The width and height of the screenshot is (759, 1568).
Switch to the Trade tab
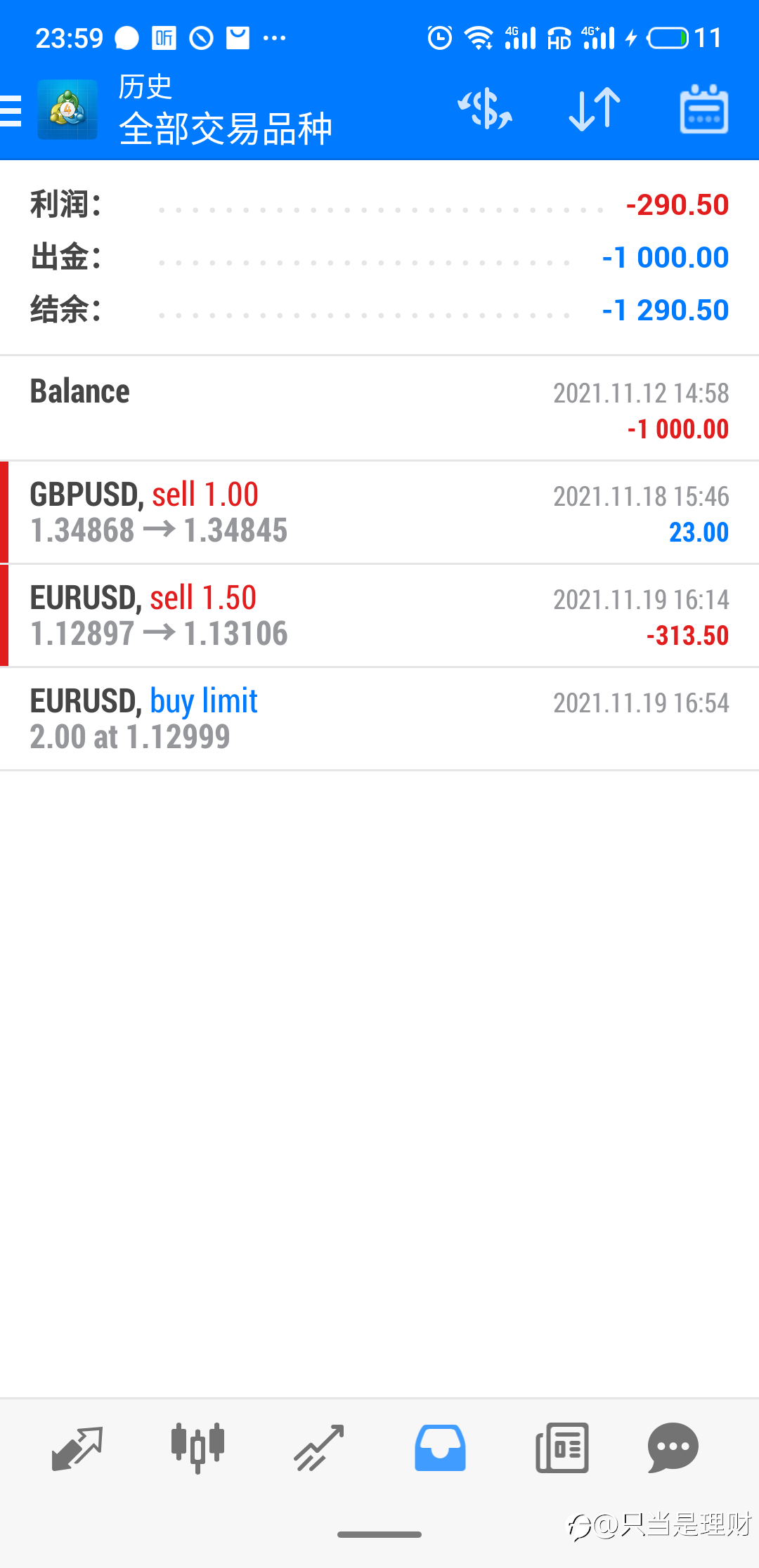318,1448
